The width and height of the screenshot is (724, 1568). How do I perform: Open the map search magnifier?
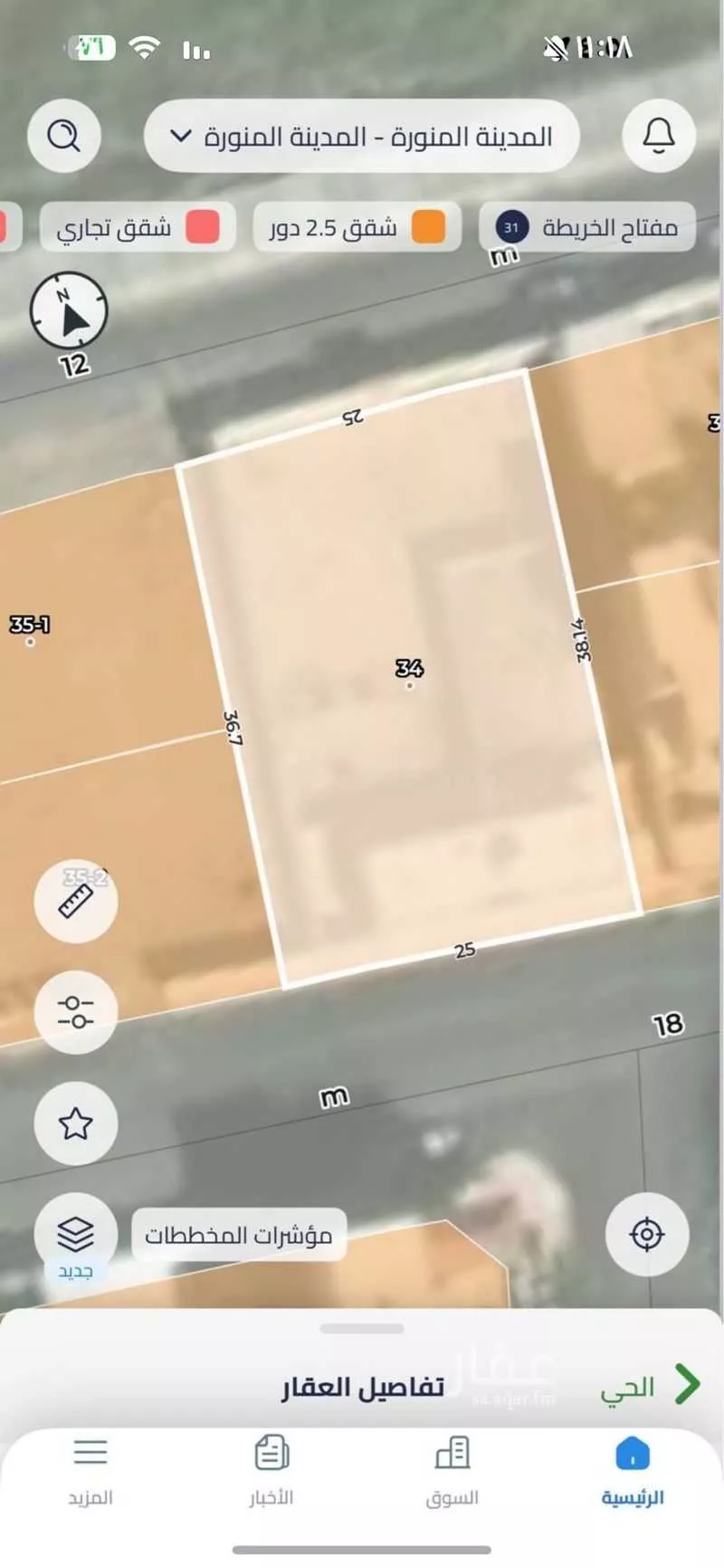click(x=63, y=136)
